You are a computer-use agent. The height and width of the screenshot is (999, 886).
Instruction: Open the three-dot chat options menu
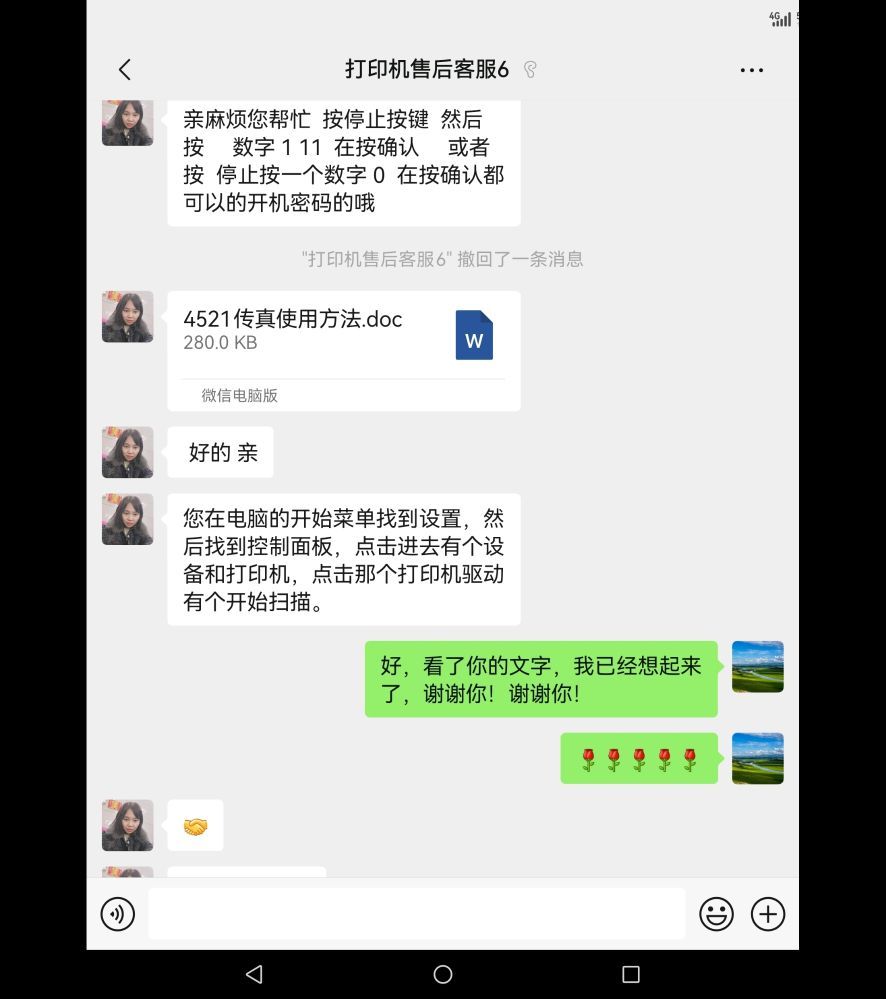pos(751,70)
